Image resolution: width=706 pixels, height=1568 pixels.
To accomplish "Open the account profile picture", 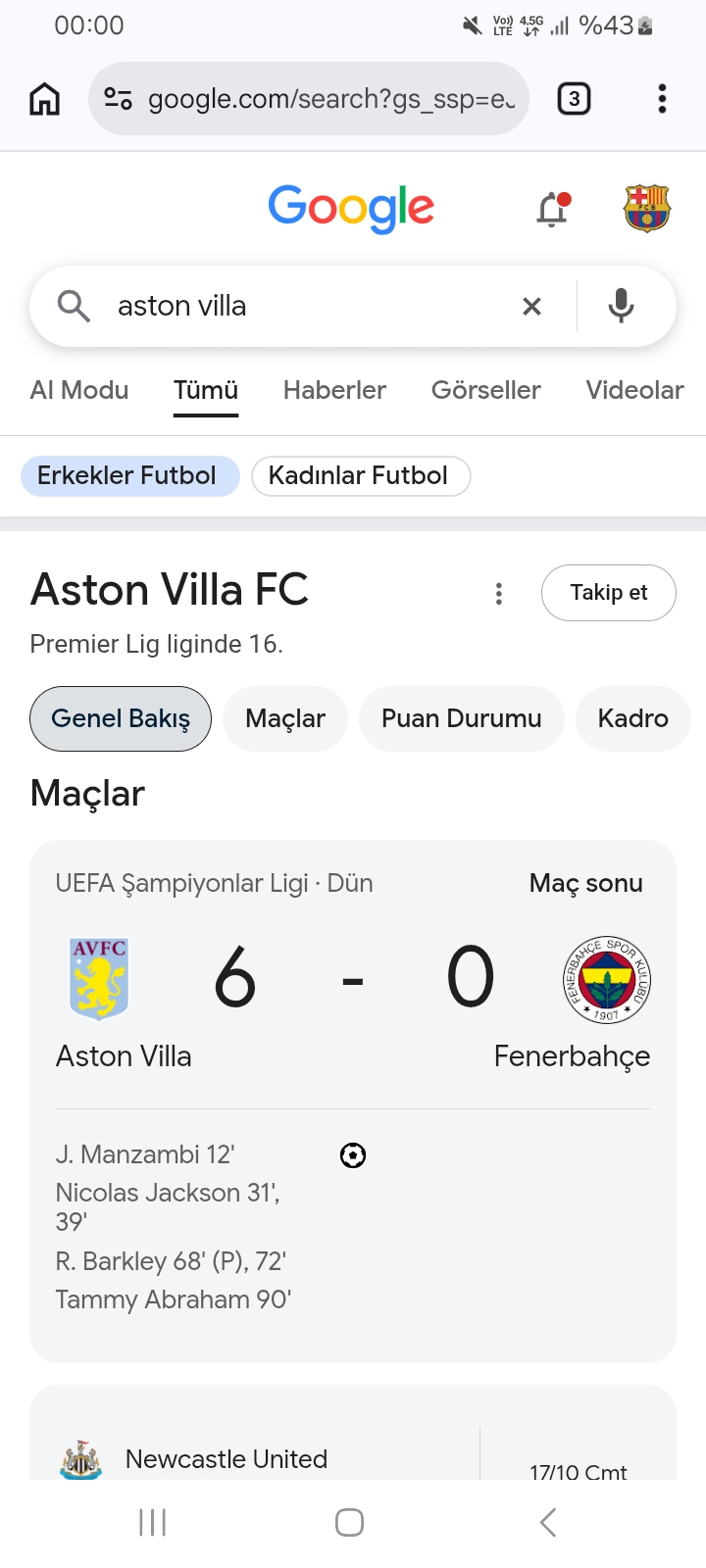I will [646, 208].
